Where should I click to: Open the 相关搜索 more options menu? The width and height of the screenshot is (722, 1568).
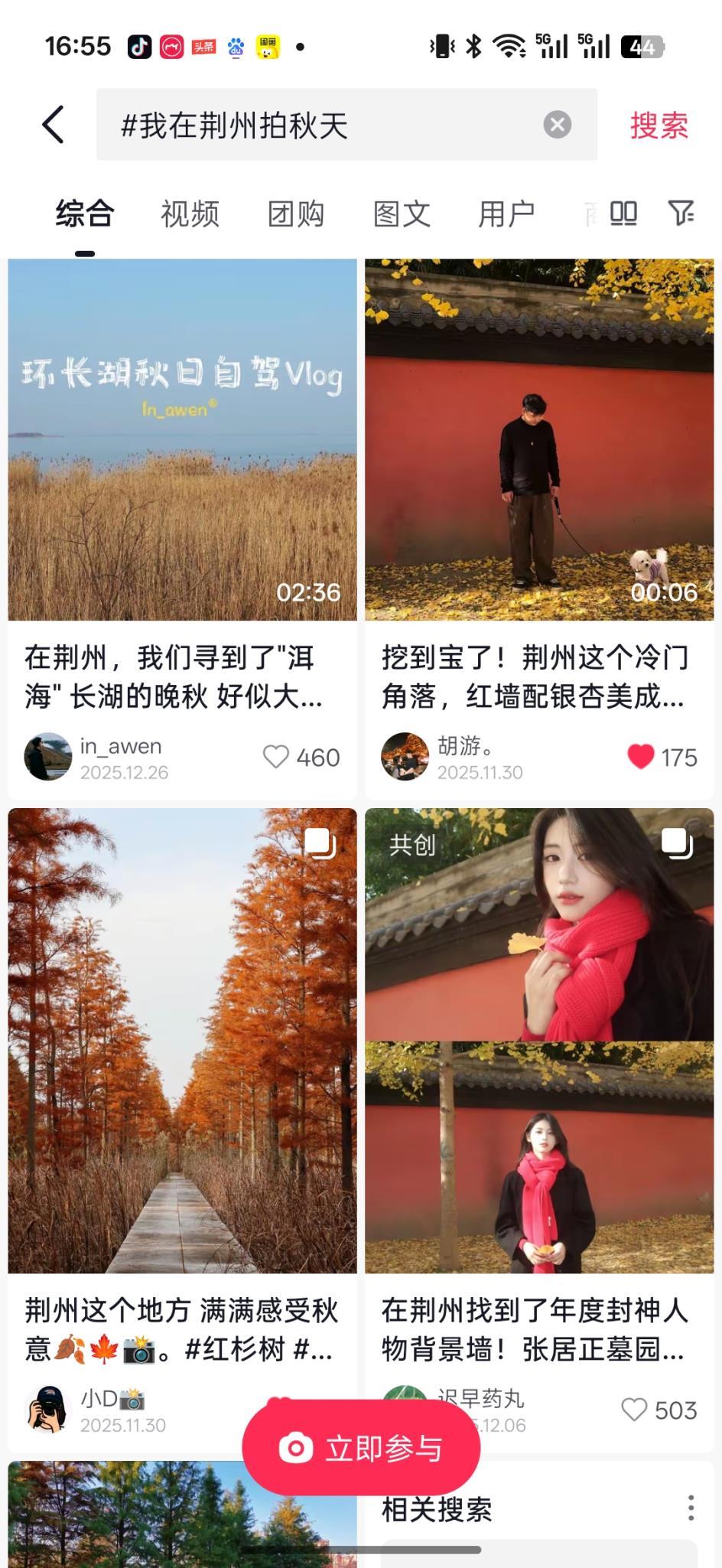point(691,1508)
